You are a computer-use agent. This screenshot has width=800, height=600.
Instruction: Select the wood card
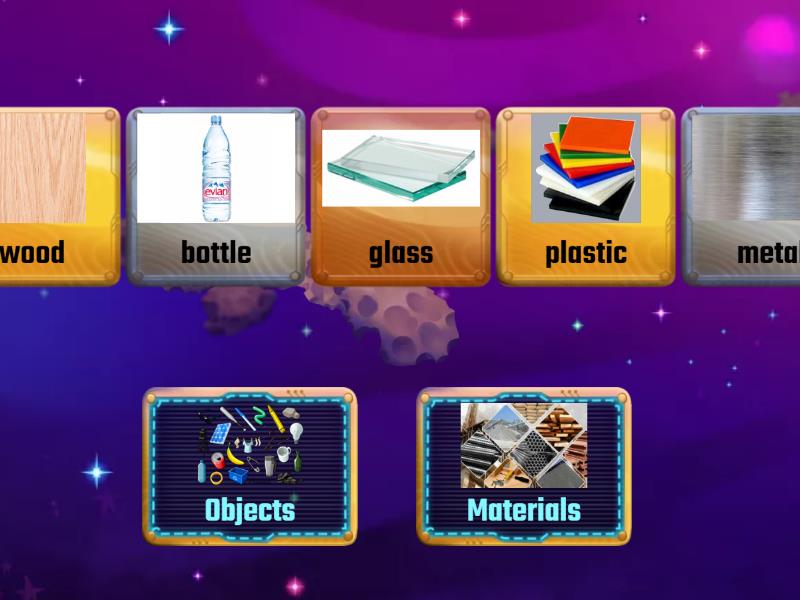[x=50, y=195]
